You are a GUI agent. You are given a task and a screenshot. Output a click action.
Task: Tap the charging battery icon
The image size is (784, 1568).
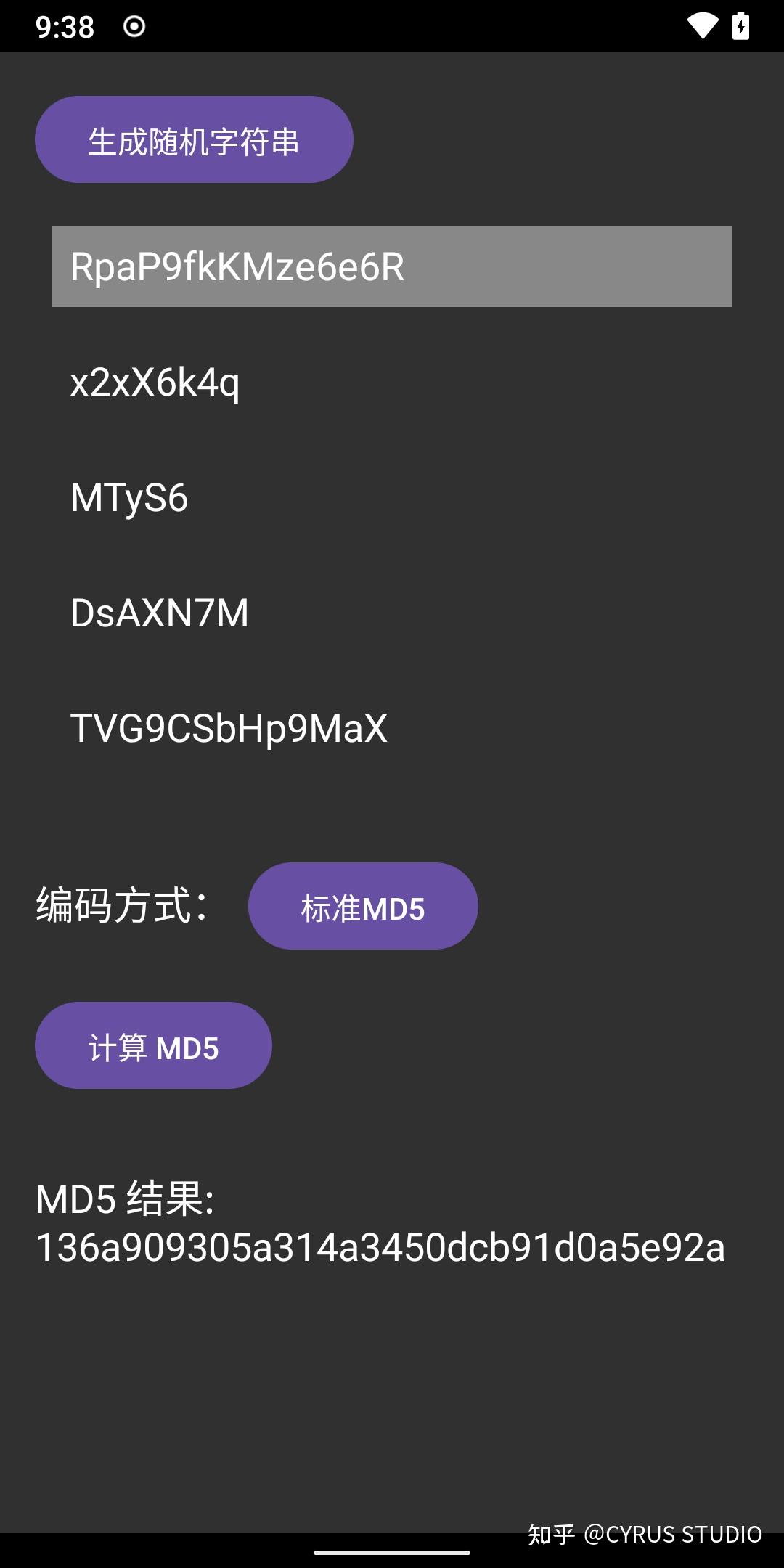click(x=742, y=25)
